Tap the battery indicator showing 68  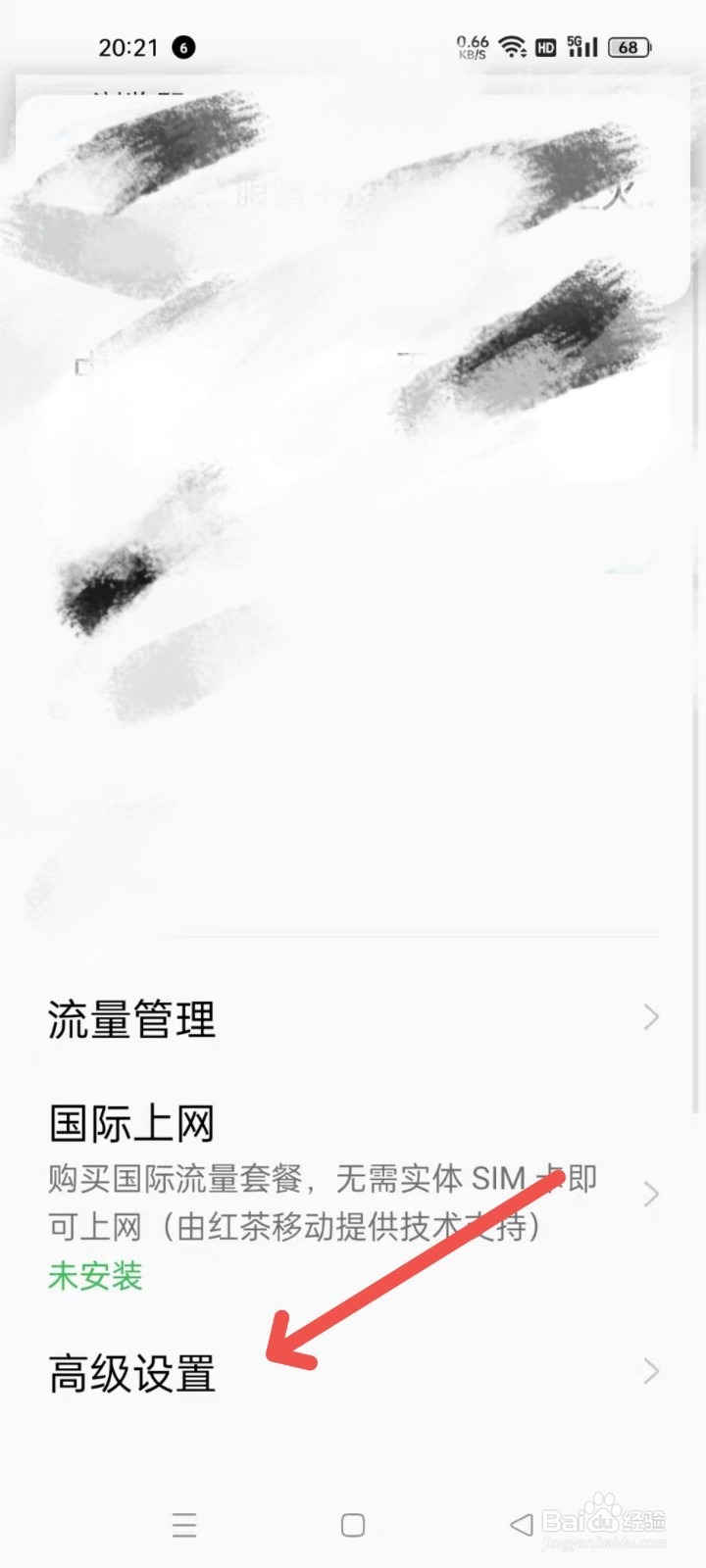pos(628,46)
